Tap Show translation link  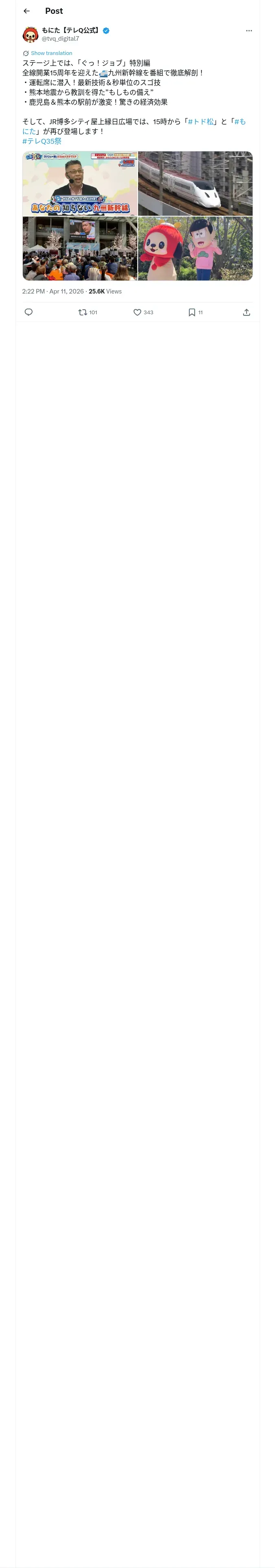51,54
